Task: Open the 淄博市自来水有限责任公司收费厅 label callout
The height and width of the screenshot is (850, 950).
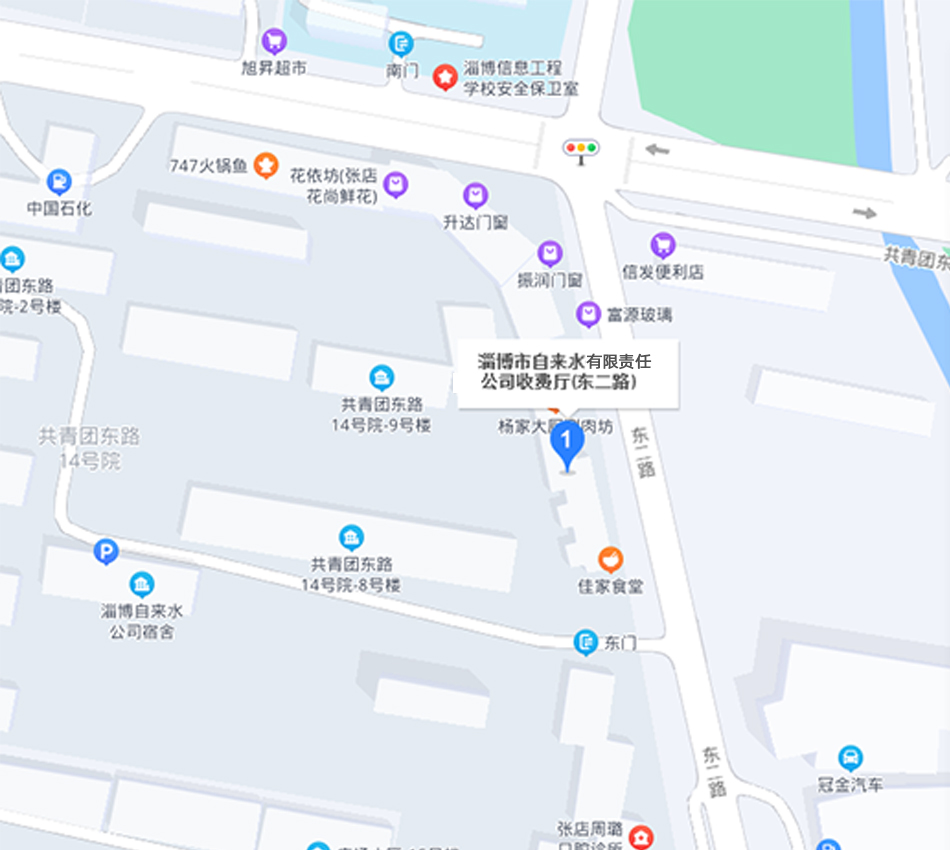Action: pos(568,371)
